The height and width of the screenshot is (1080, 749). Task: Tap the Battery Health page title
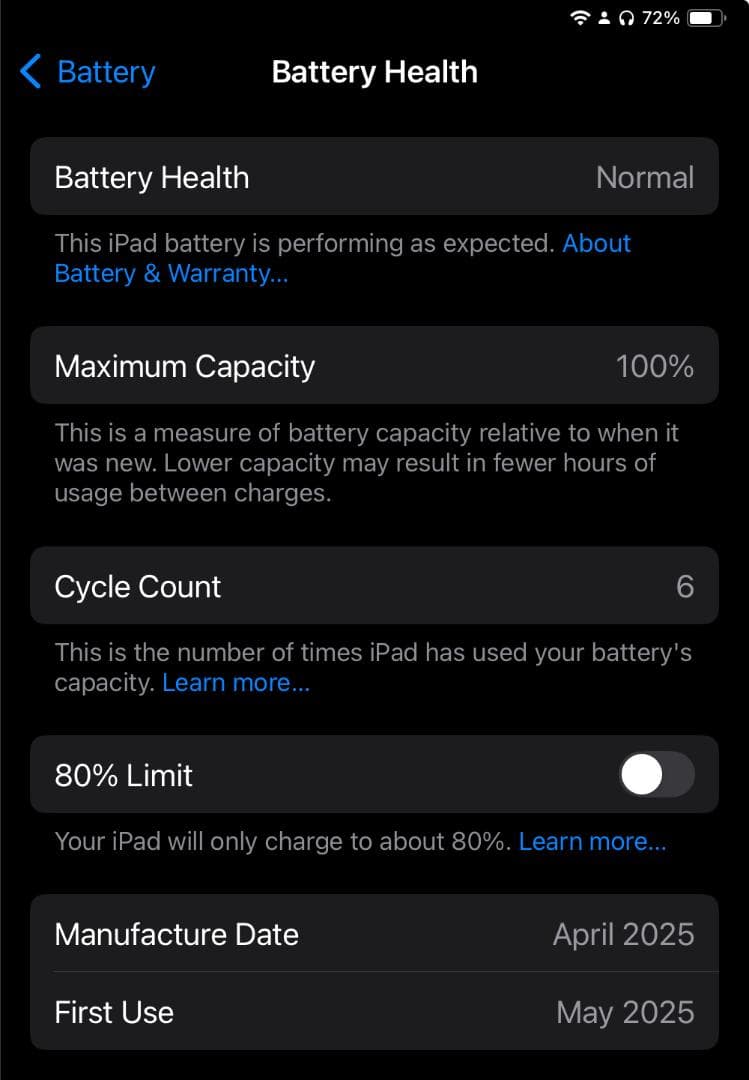click(x=374, y=71)
